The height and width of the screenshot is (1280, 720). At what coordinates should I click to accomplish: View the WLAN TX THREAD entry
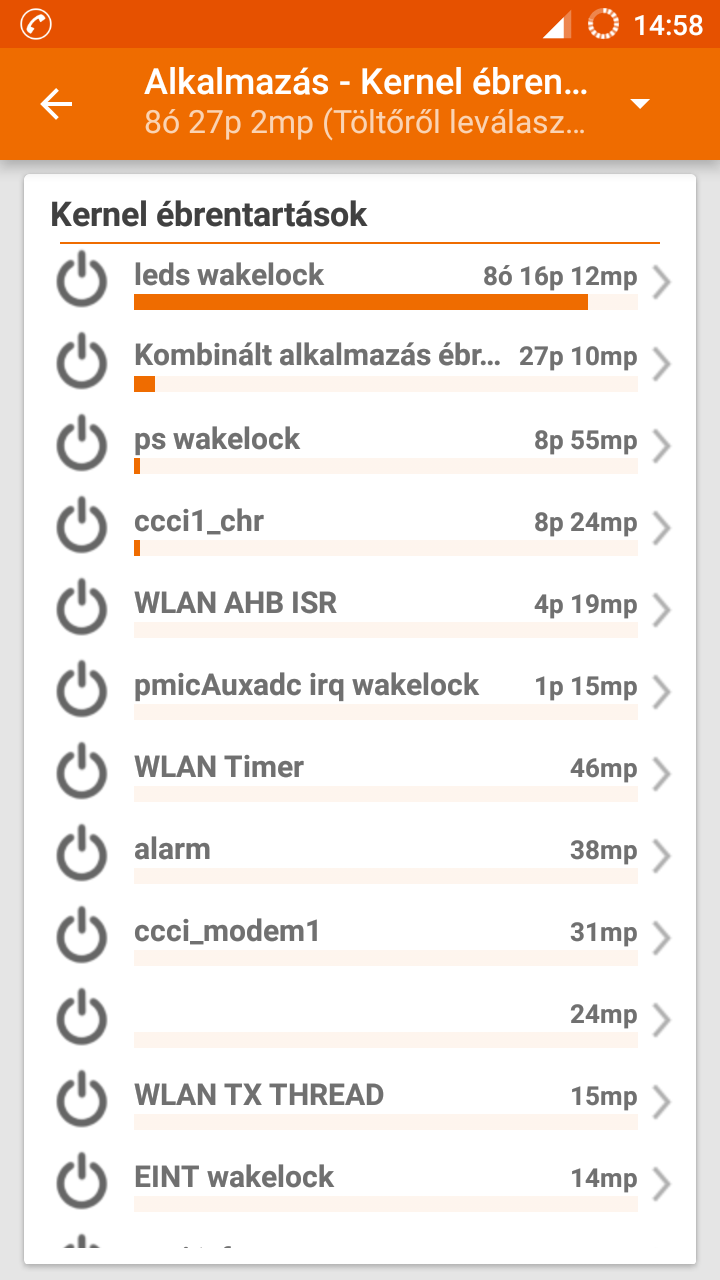point(362,1102)
